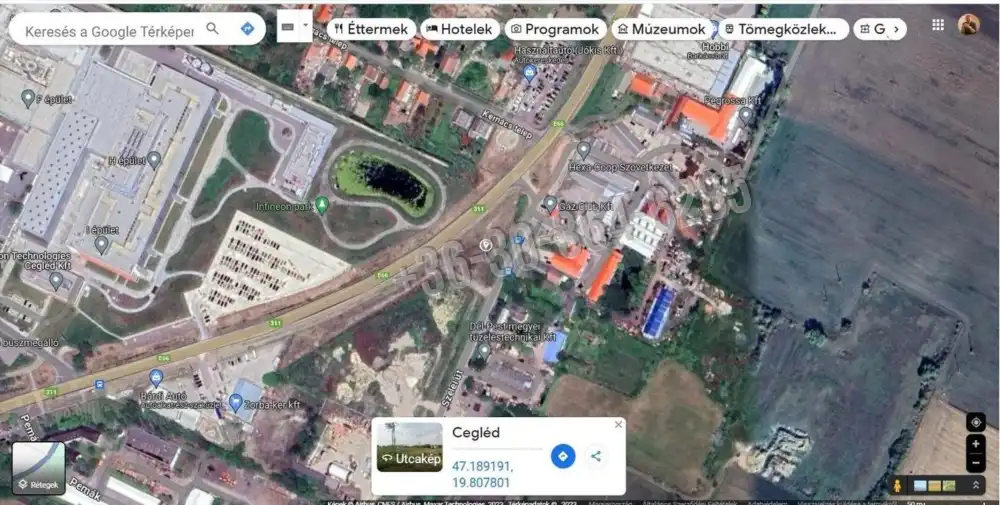The width and height of the screenshot is (1000, 505).
Task: Open the Google apps grid
Action: point(937,25)
